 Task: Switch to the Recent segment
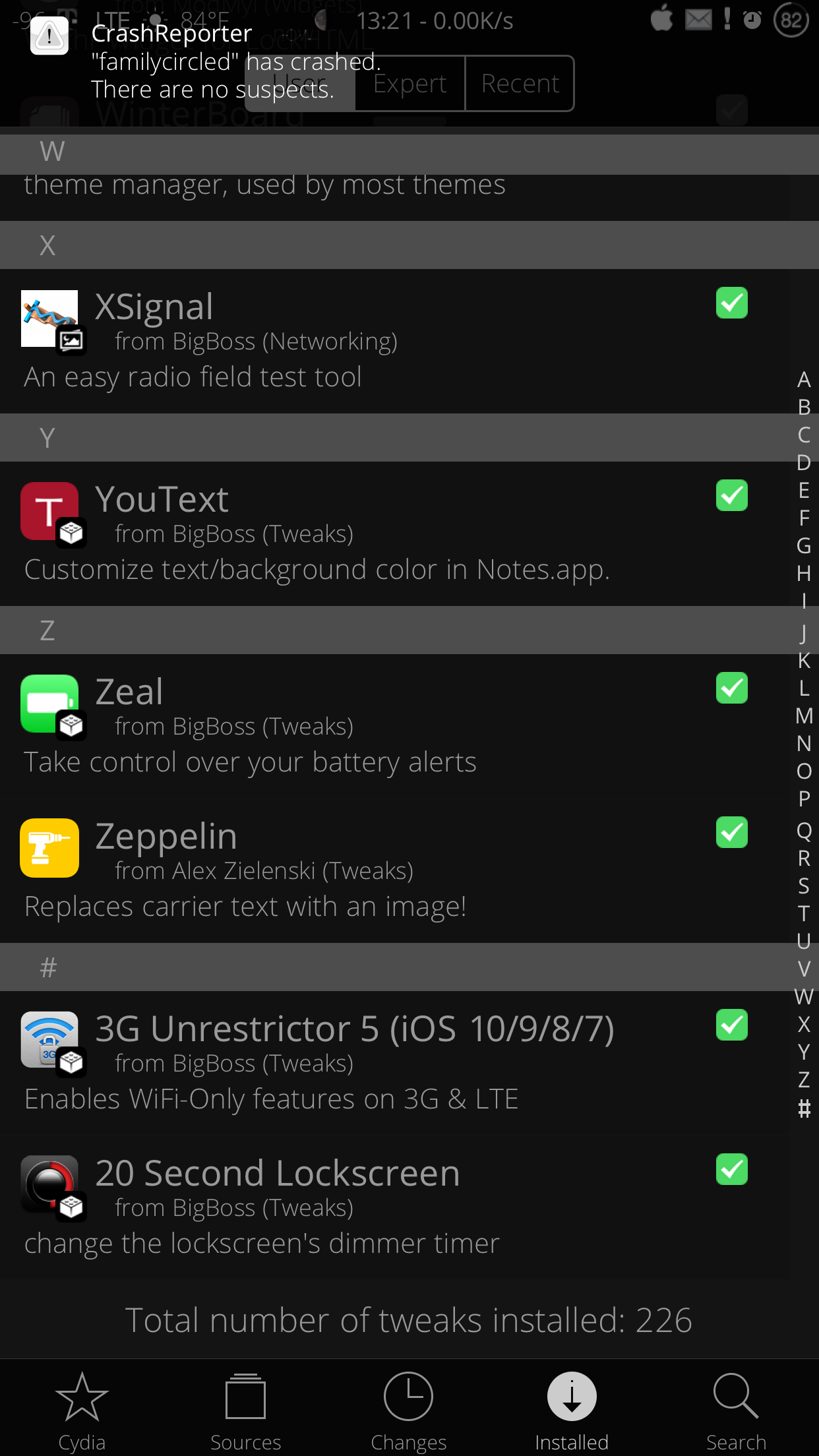[x=520, y=84]
